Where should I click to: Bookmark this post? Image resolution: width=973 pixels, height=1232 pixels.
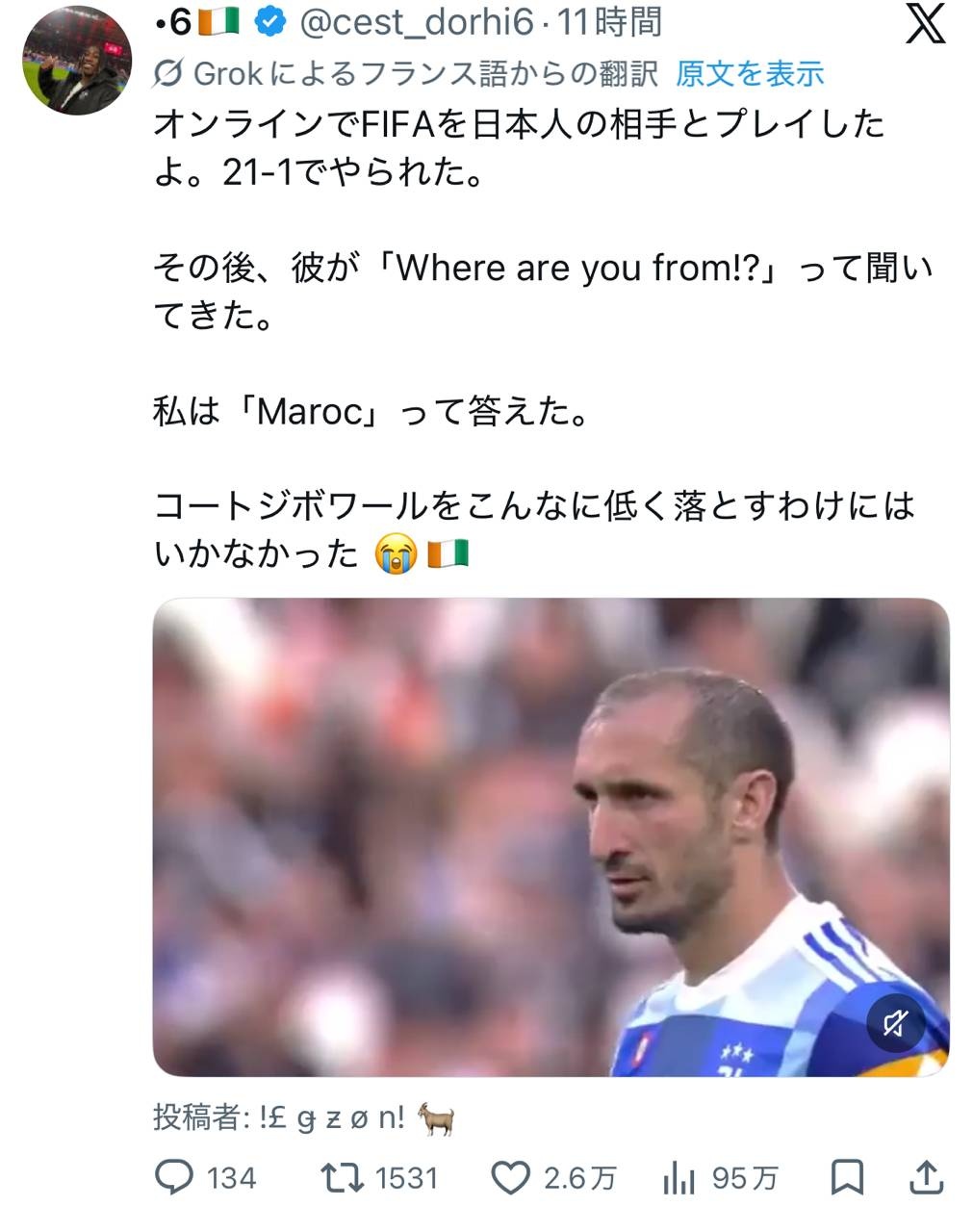[847, 1177]
